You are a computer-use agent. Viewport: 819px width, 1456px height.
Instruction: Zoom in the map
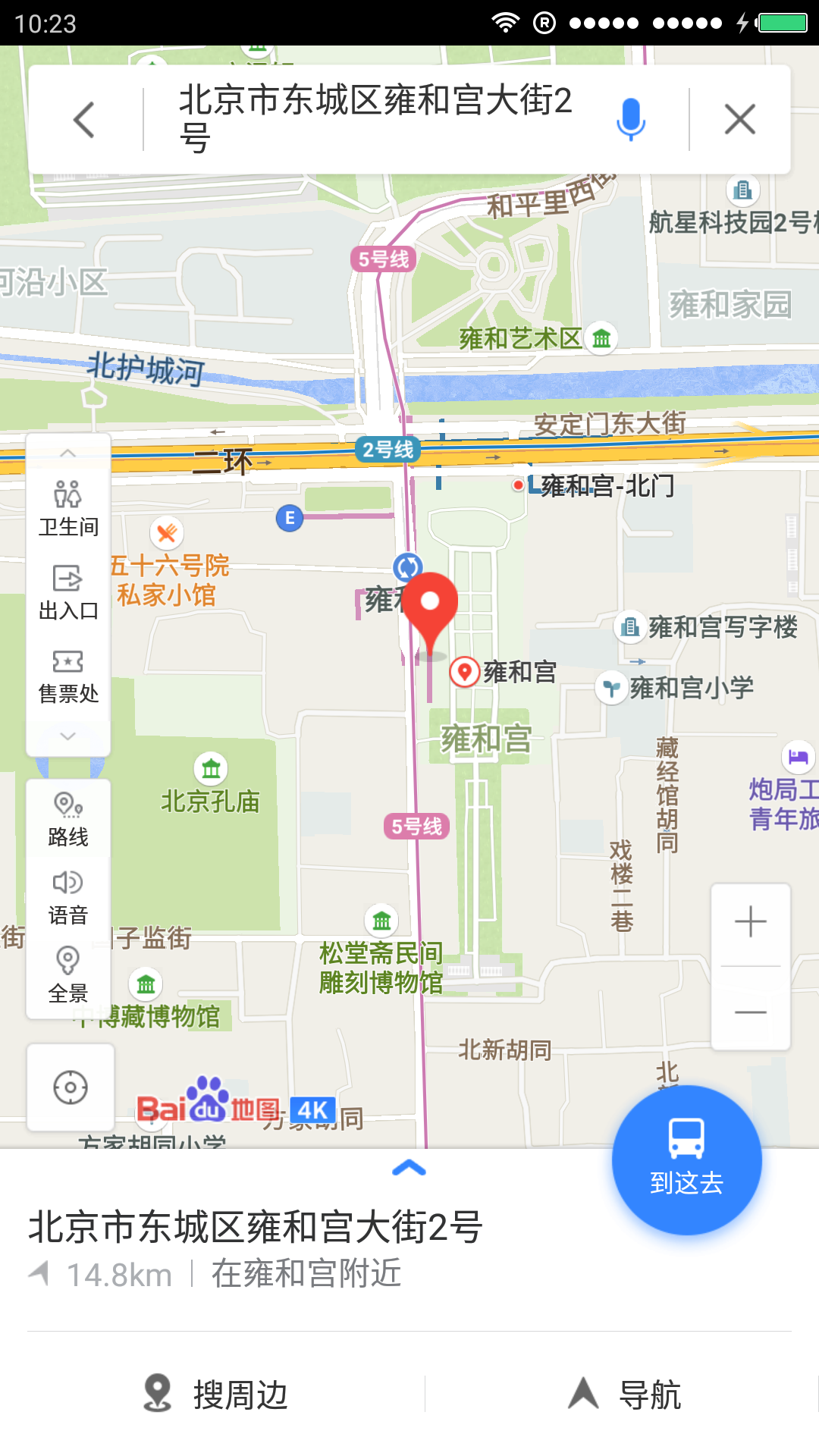tap(751, 922)
